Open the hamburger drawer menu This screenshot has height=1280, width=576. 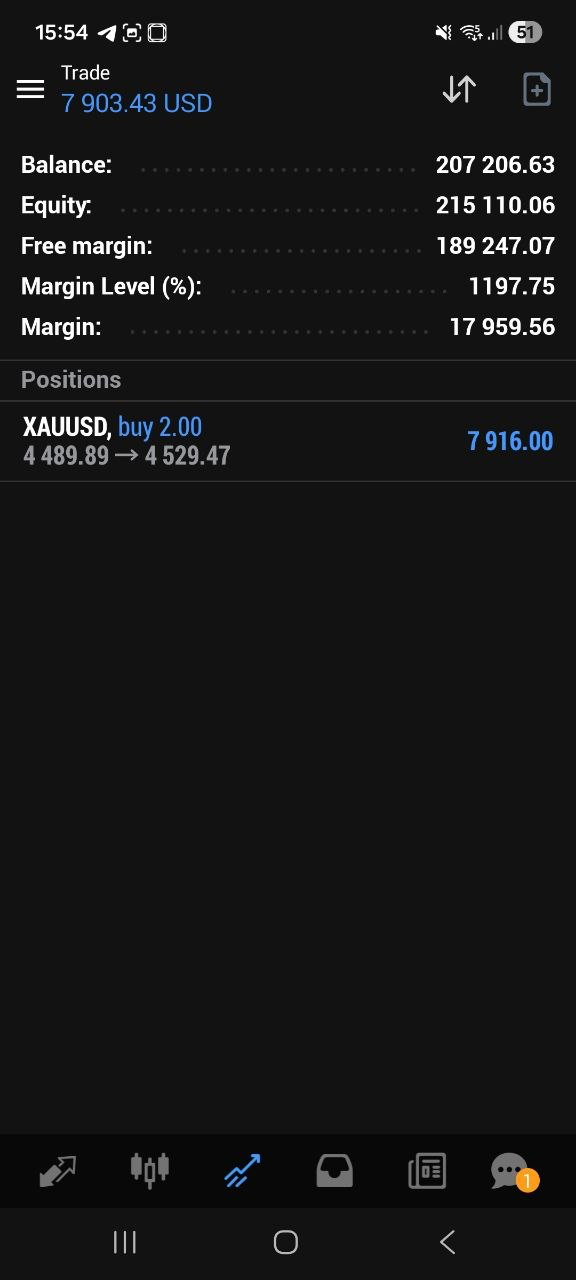pos(31,89)
